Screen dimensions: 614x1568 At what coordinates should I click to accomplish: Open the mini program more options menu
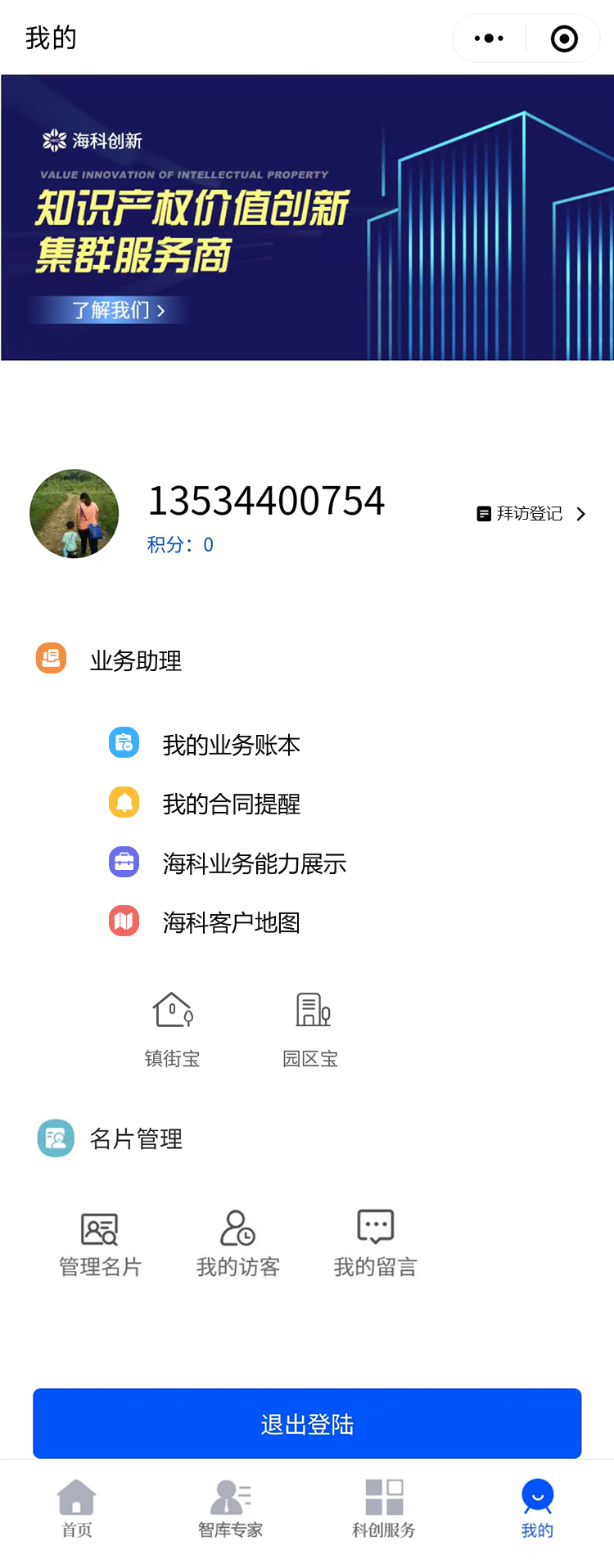pos(489,38)
